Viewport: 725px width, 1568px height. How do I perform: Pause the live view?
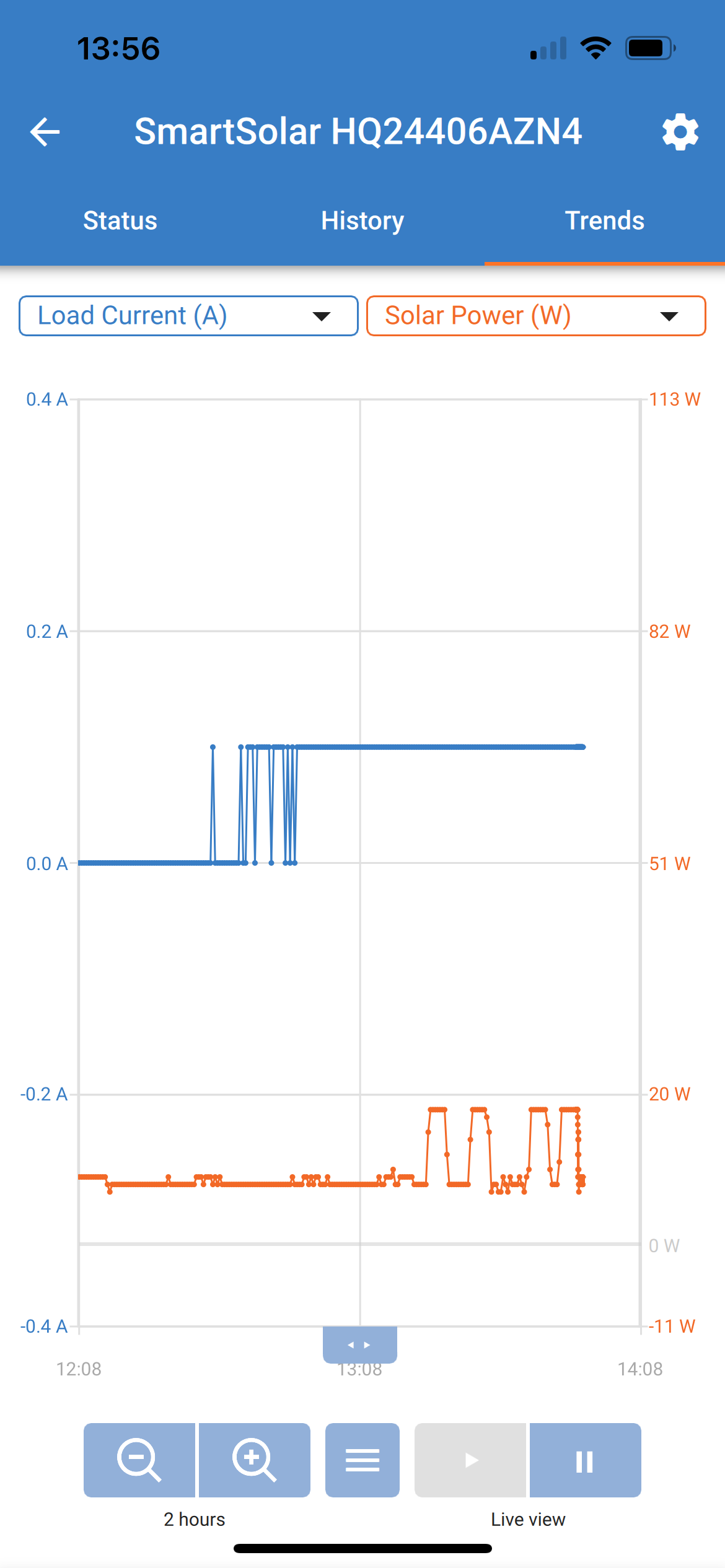(x=585, y=1460)
